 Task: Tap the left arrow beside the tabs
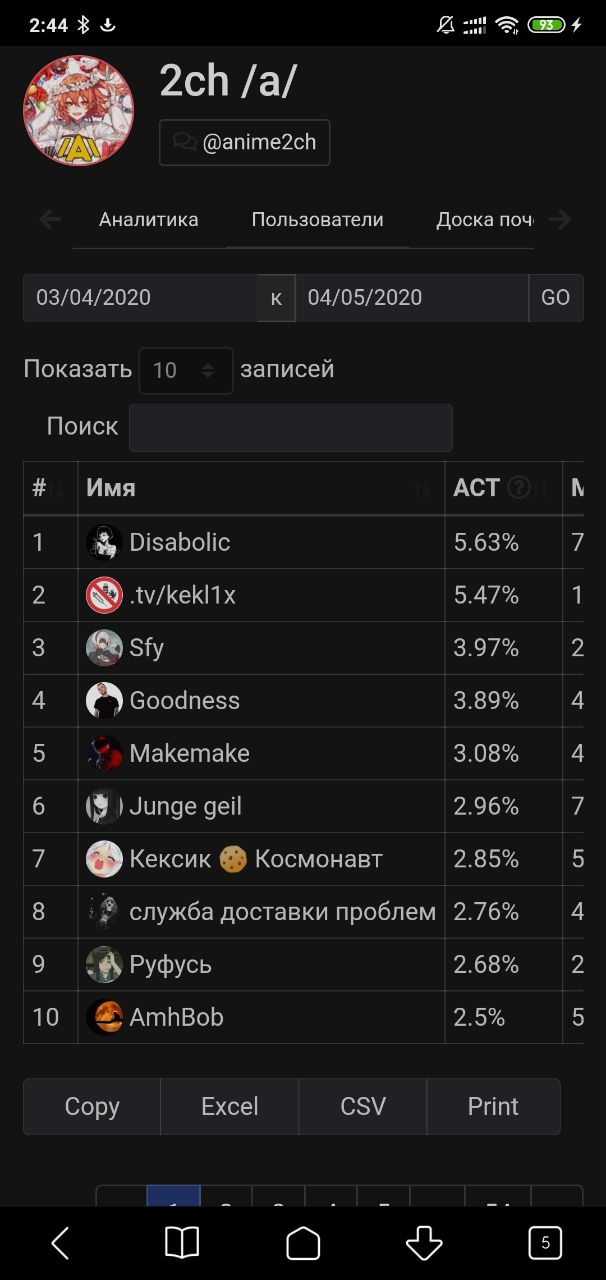(50, 220)
